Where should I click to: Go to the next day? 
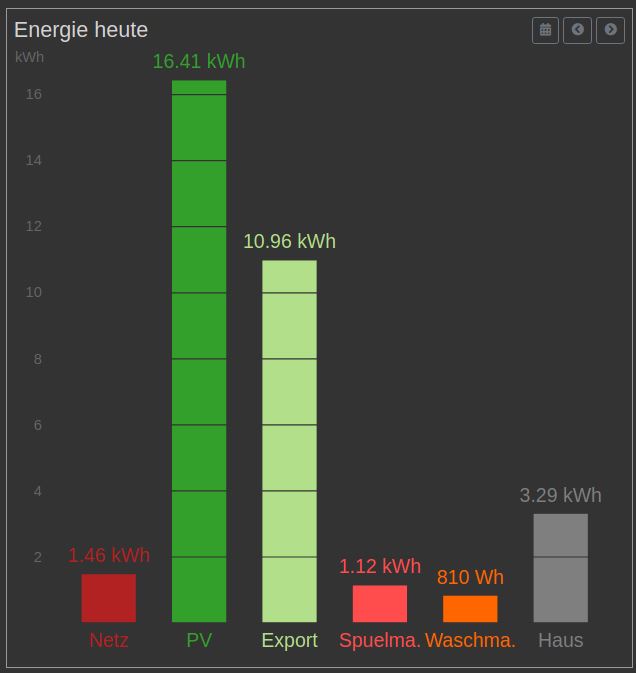pos(610,30)
